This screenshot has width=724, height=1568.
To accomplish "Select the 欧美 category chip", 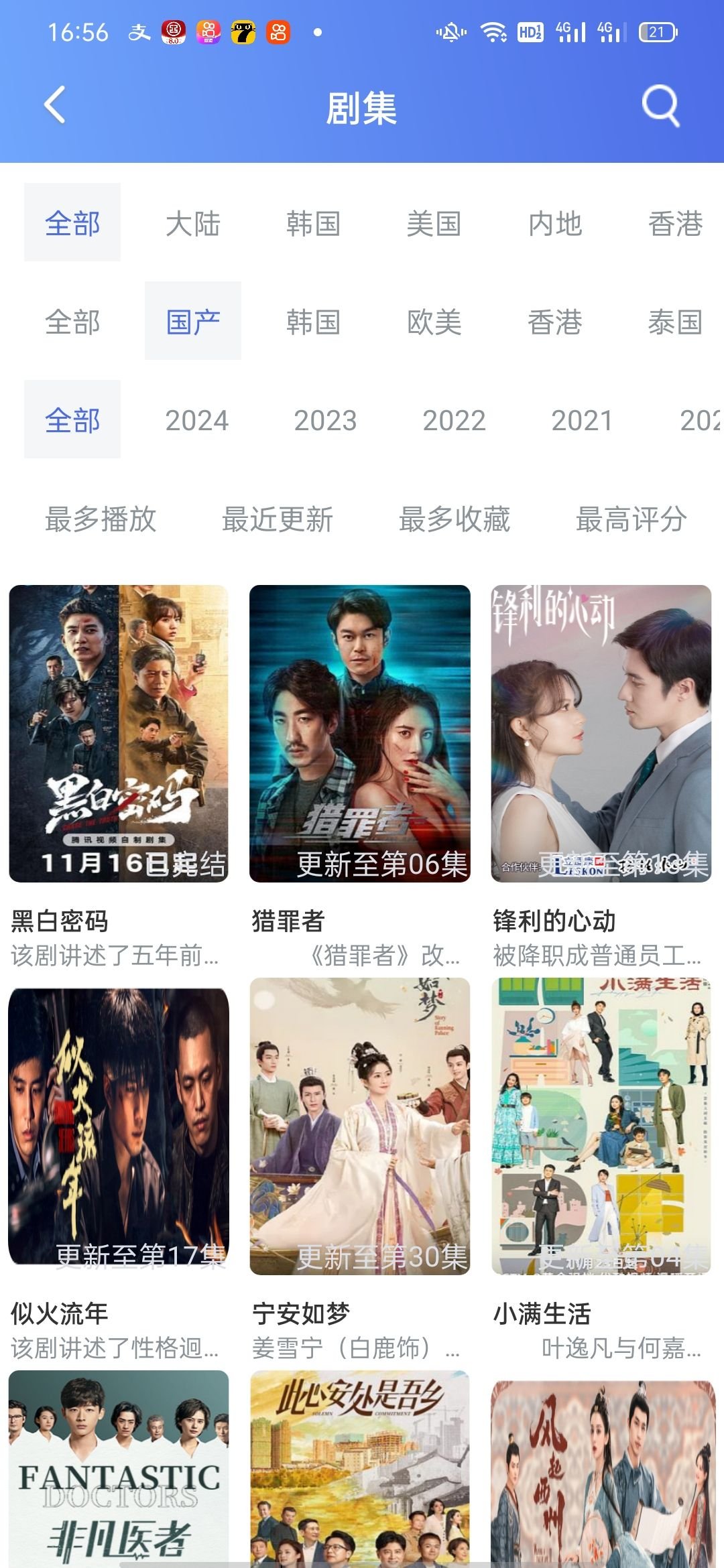I will (434, 322).
